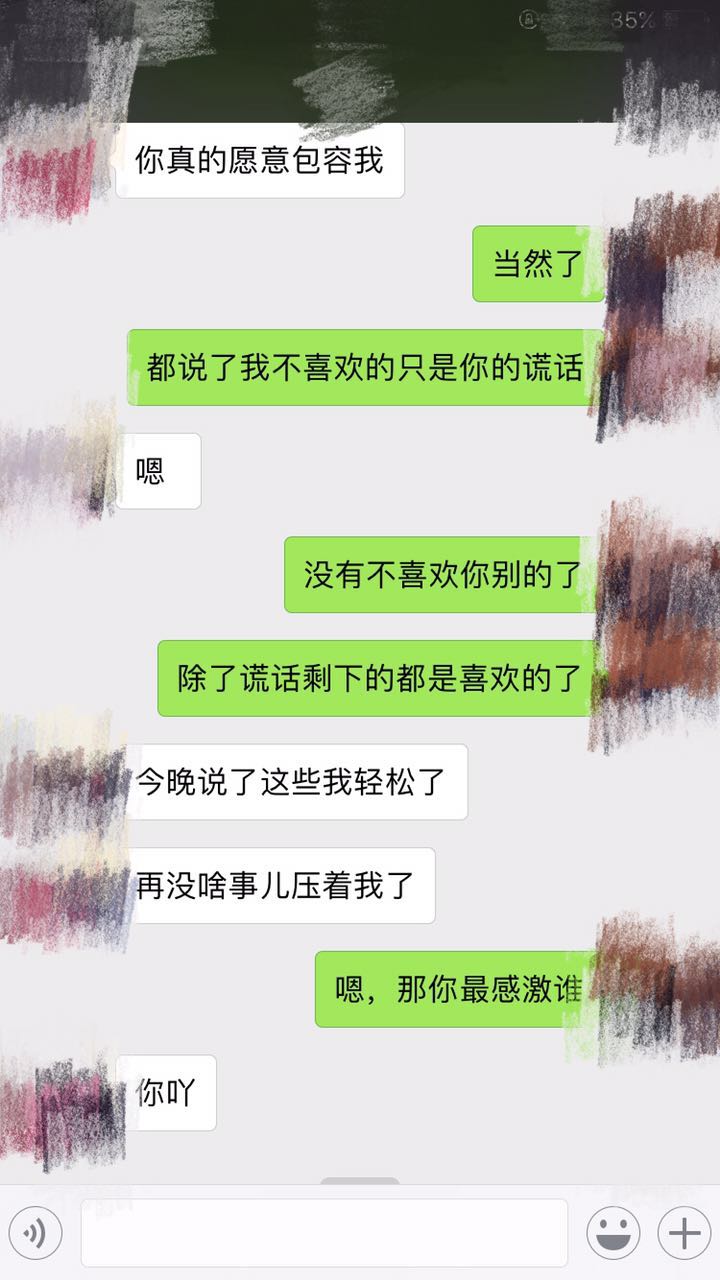Open the plus attachment menu

[x=684, y=1233]
